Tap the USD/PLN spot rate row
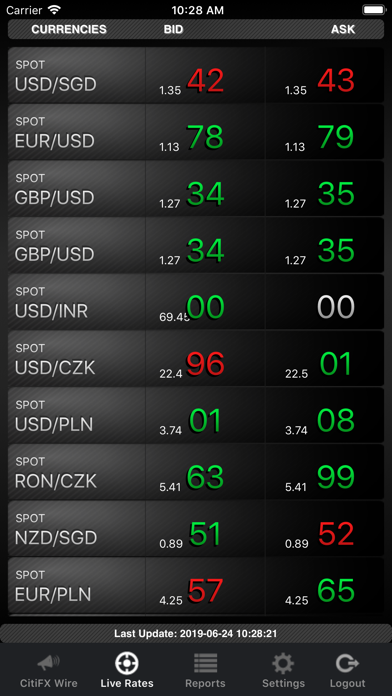The width and height of the screenshot is (392, 696). click(196, 415)
